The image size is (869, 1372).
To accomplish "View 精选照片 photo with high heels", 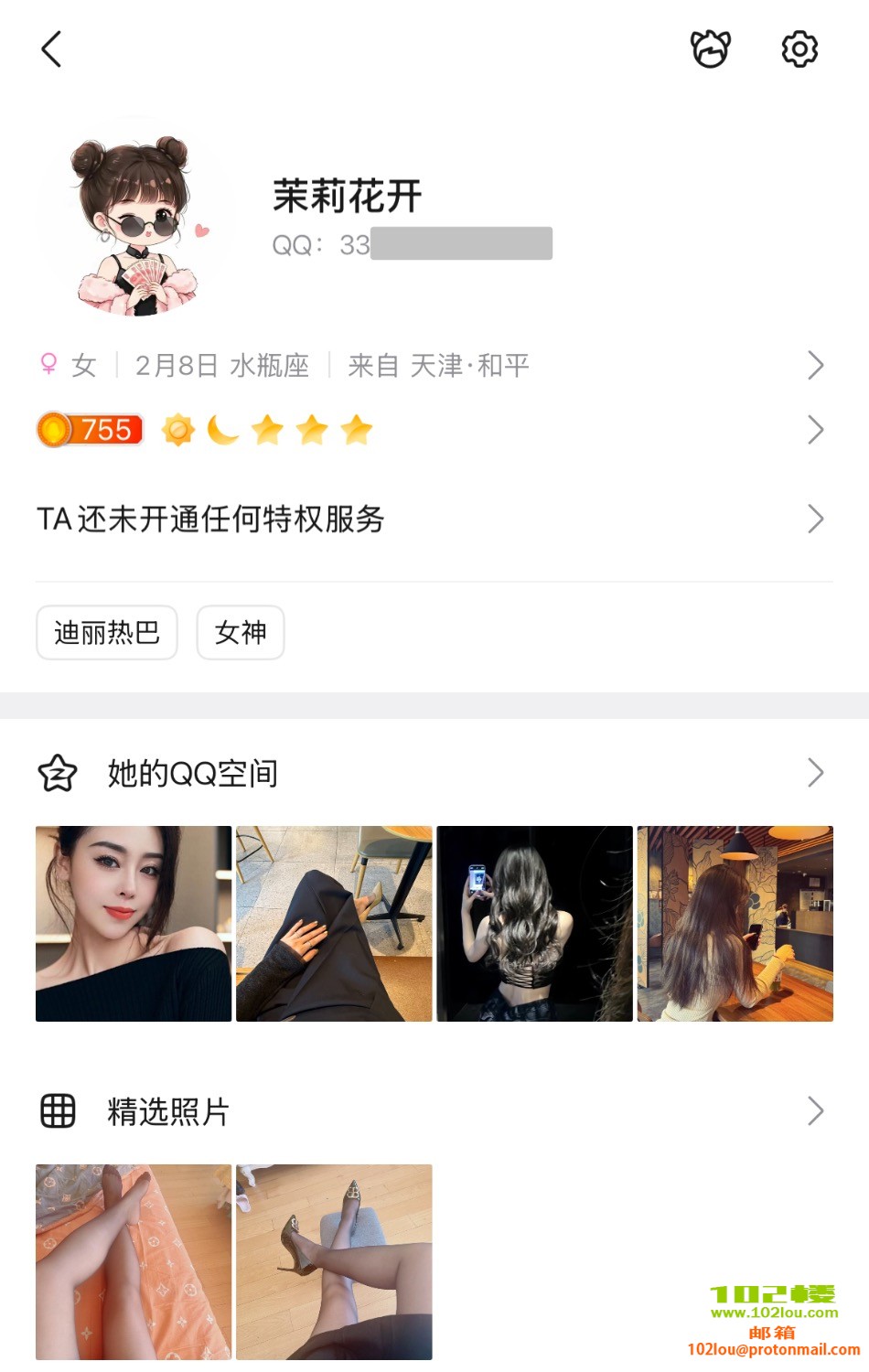I will coord(334,1262).
